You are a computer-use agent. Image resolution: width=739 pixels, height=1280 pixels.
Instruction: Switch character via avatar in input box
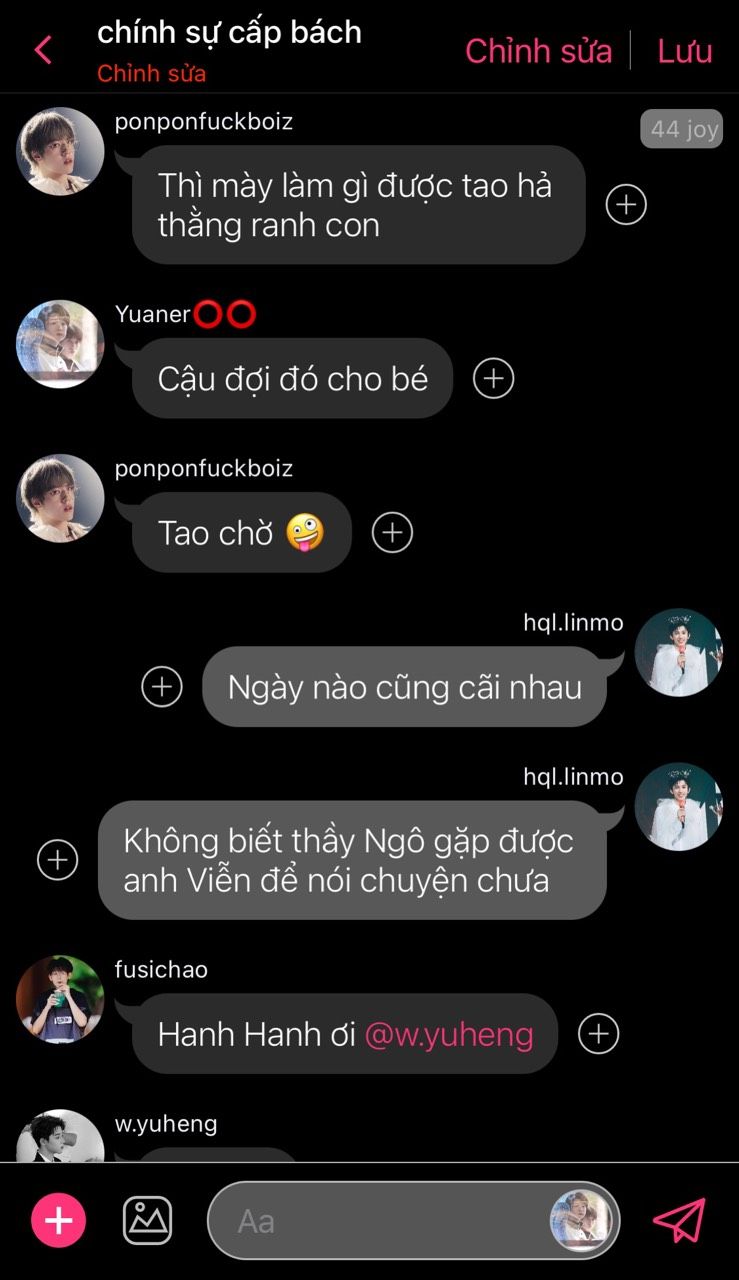[x=581, y=1221]
